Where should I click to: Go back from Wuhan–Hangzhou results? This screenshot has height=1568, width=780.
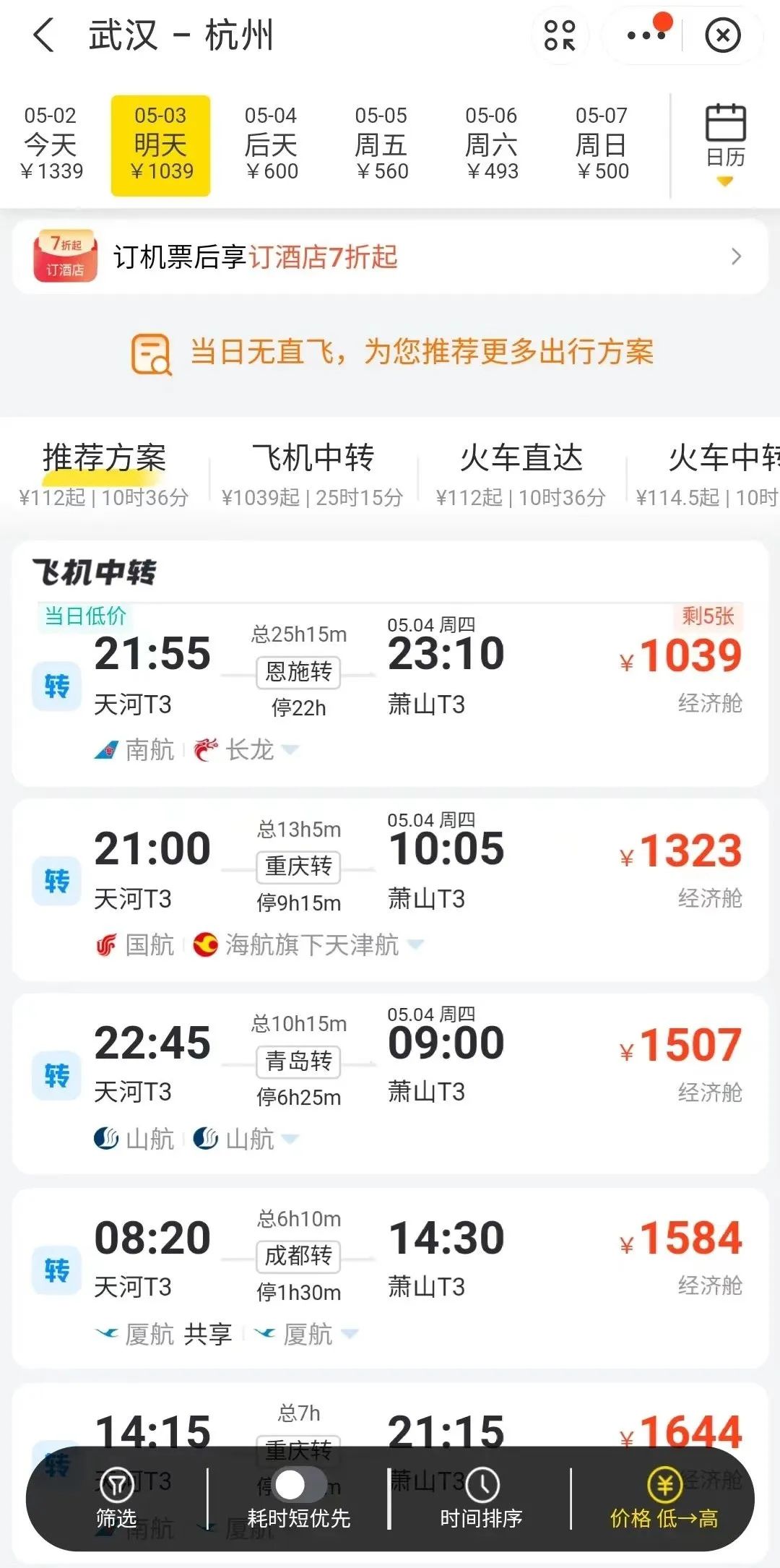pyautogui.click(x=44, y=35)
